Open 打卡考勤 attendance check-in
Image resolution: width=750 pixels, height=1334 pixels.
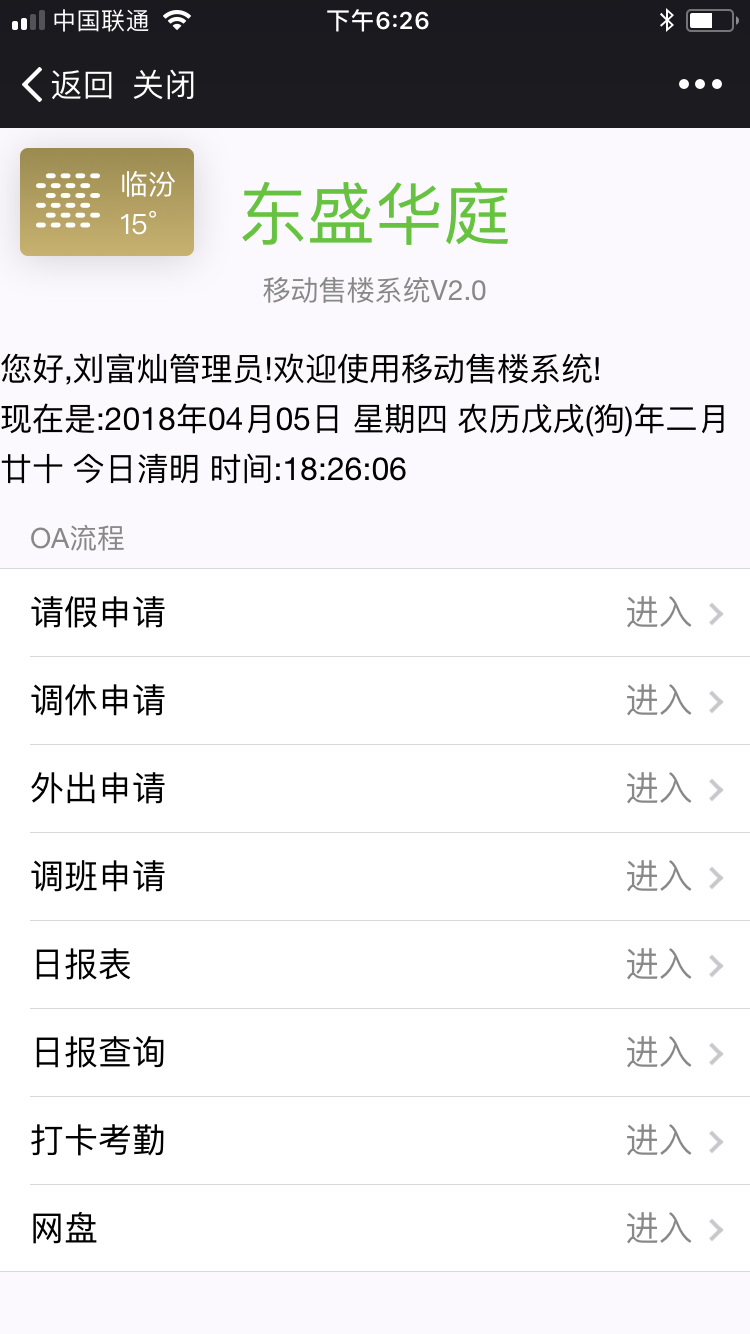375,1141
